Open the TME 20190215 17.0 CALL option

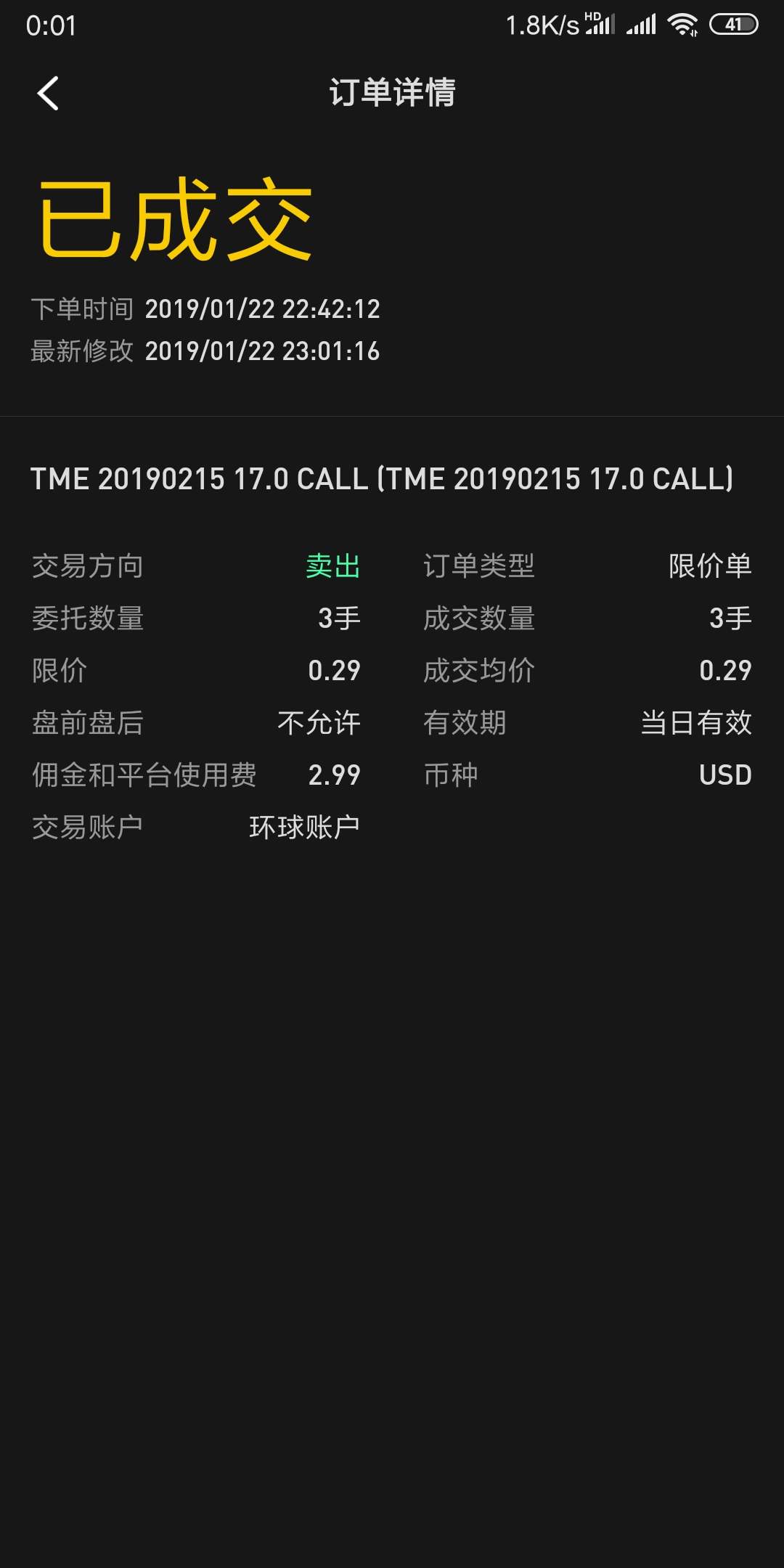tap(382, 479)
